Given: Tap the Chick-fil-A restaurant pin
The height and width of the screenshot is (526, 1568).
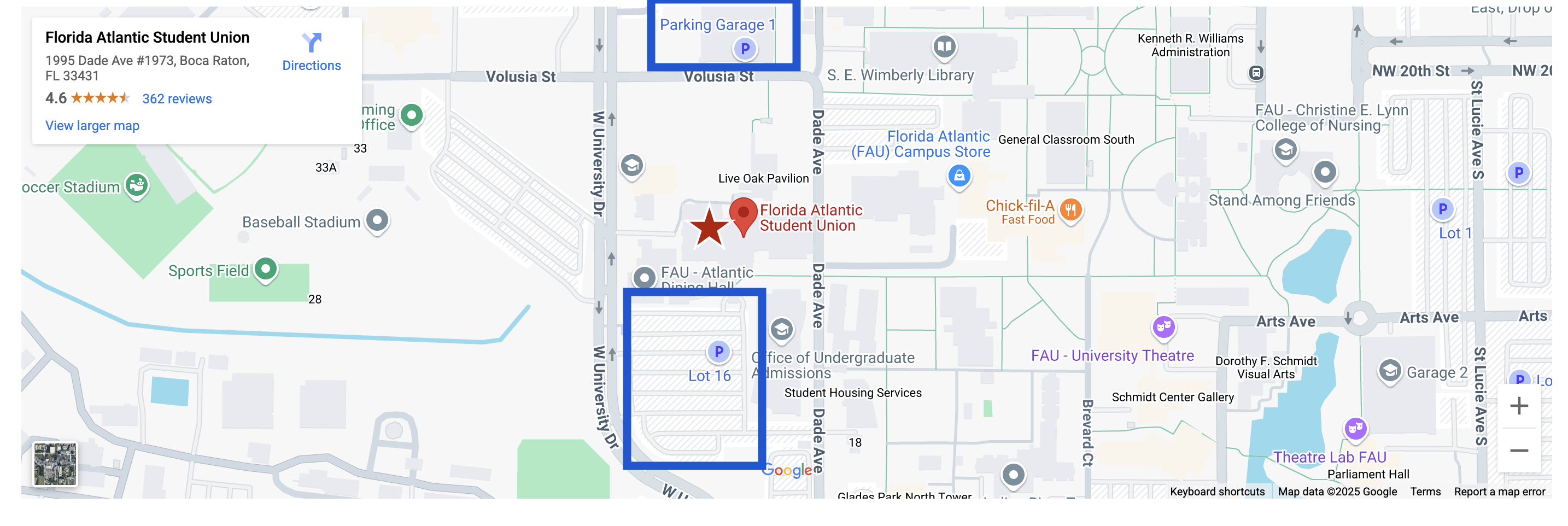Looking at the screenshot, I should 1070,210.
